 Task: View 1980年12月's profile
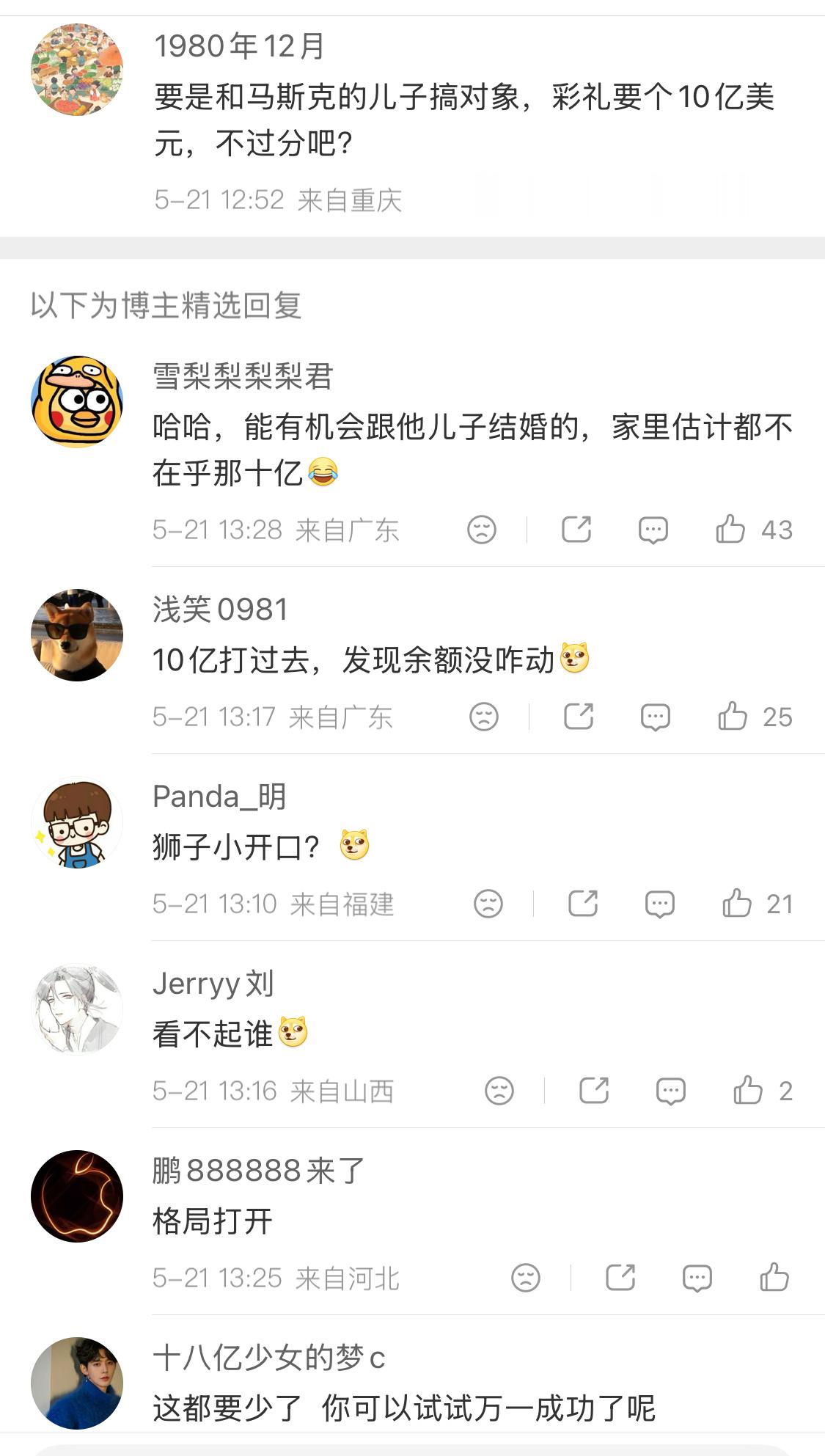[77, 70]
